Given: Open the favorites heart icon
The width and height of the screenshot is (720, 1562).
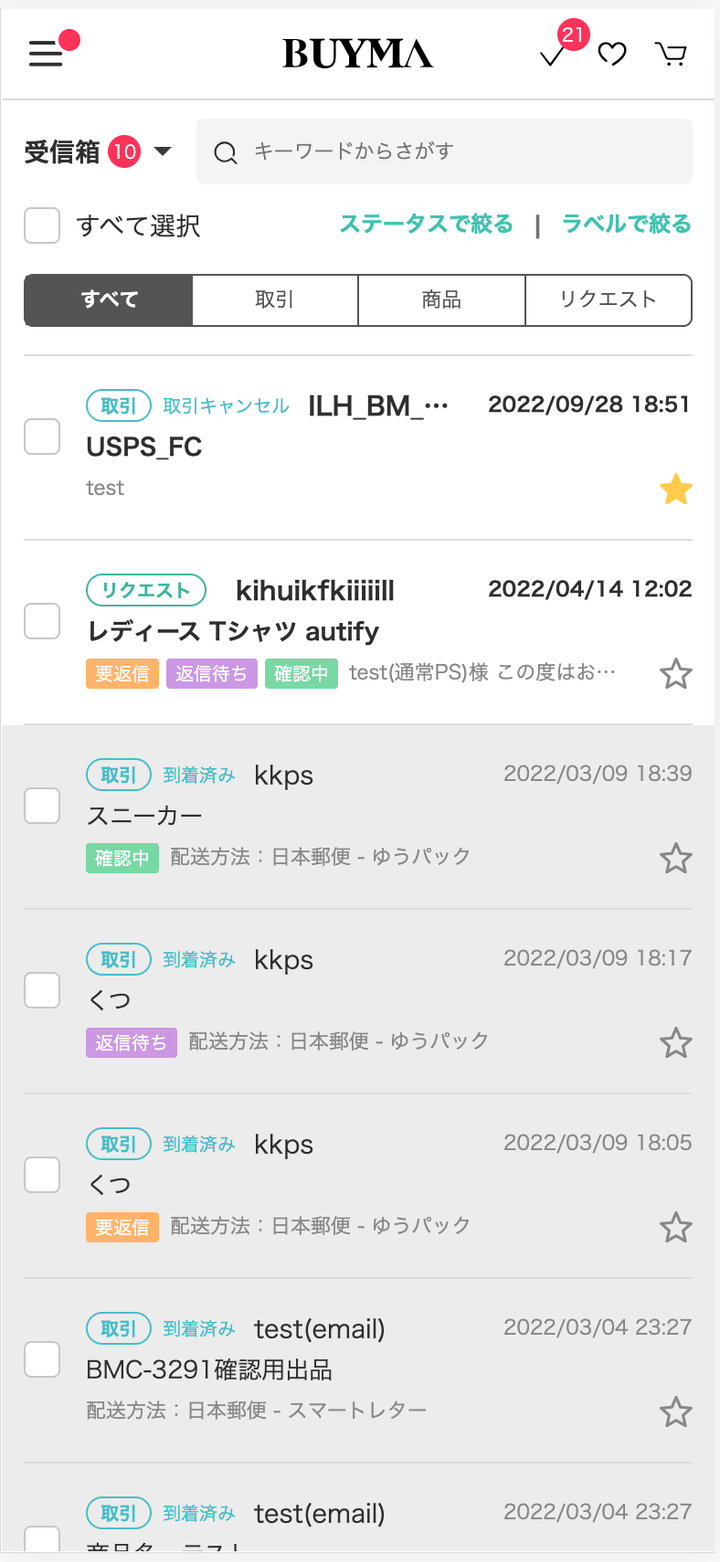Looking at the screenshot, I should click(x=612, y=54).
